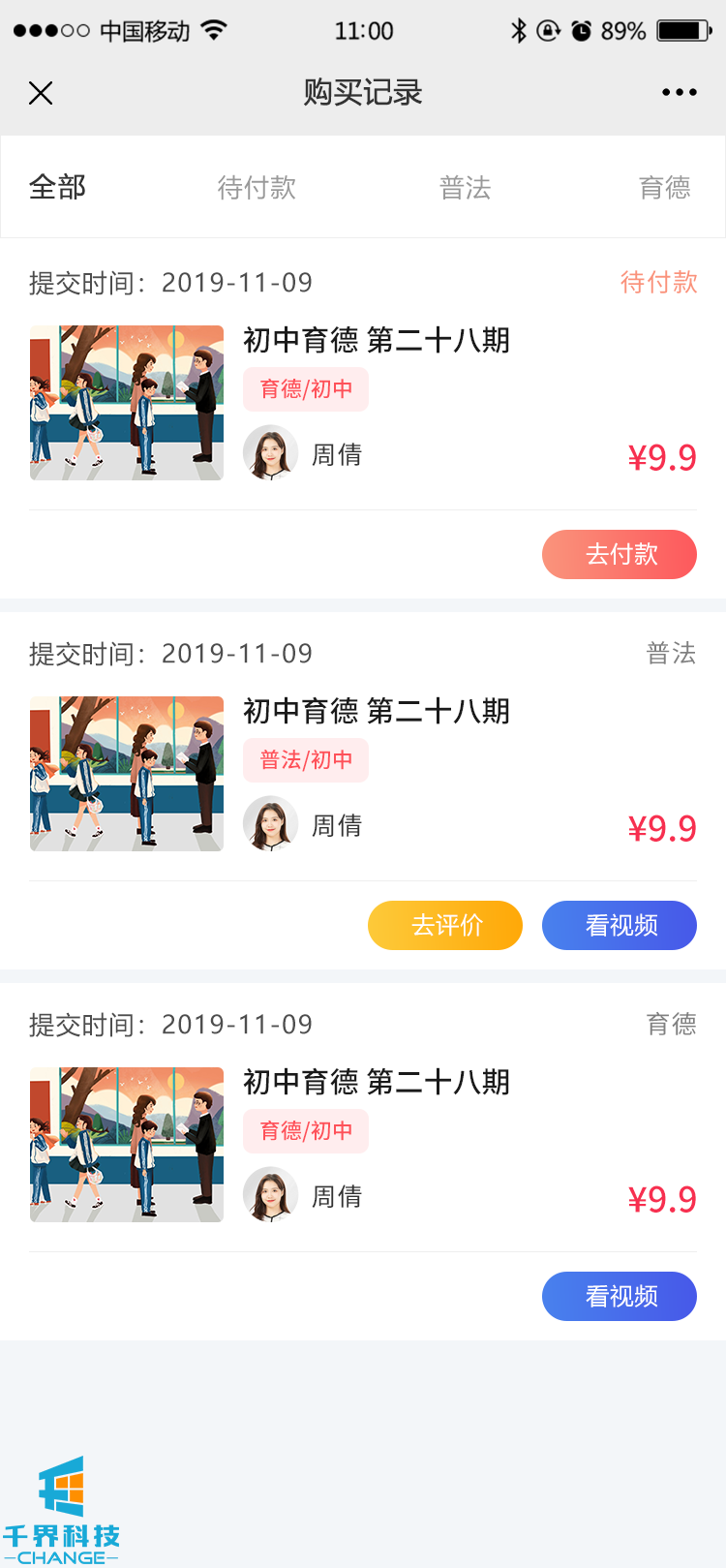Select the 普法 tab
The height and width of the screenshot is (1568, 726).
tap(465, 187)
